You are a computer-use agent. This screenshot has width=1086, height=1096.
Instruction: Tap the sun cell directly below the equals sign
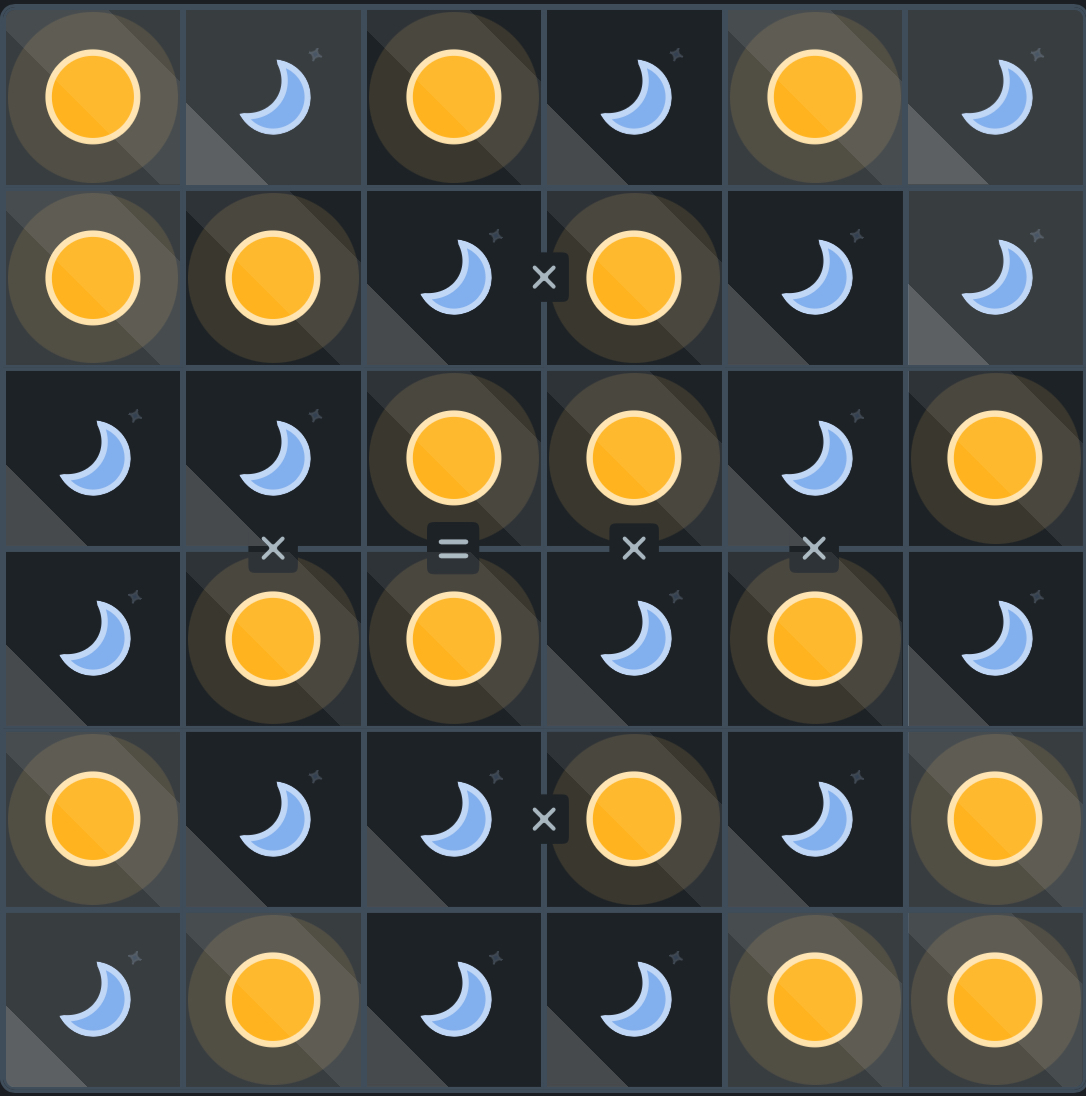(x=453, y=638)
